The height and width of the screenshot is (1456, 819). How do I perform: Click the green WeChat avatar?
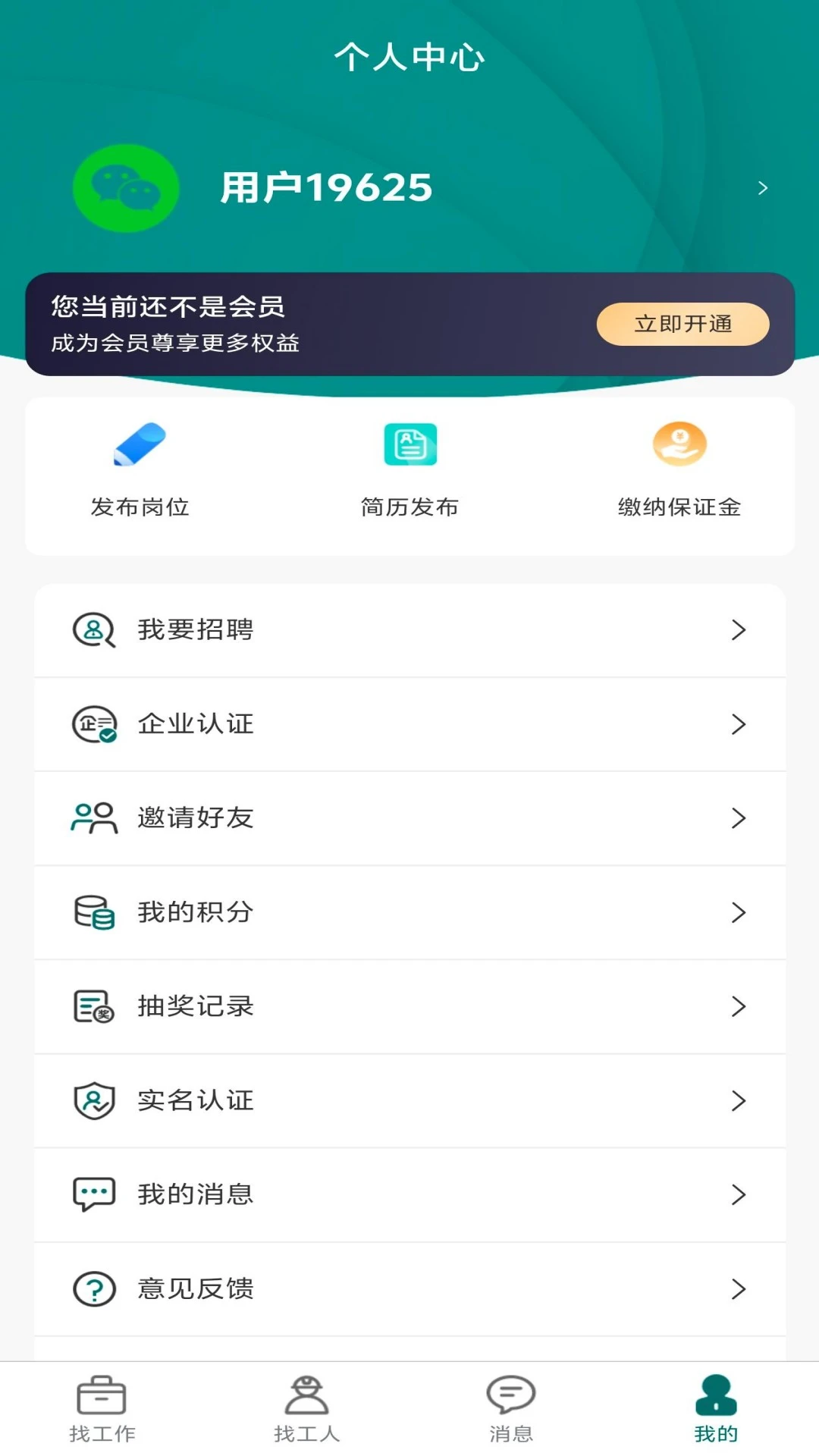(x=127, y=187)
